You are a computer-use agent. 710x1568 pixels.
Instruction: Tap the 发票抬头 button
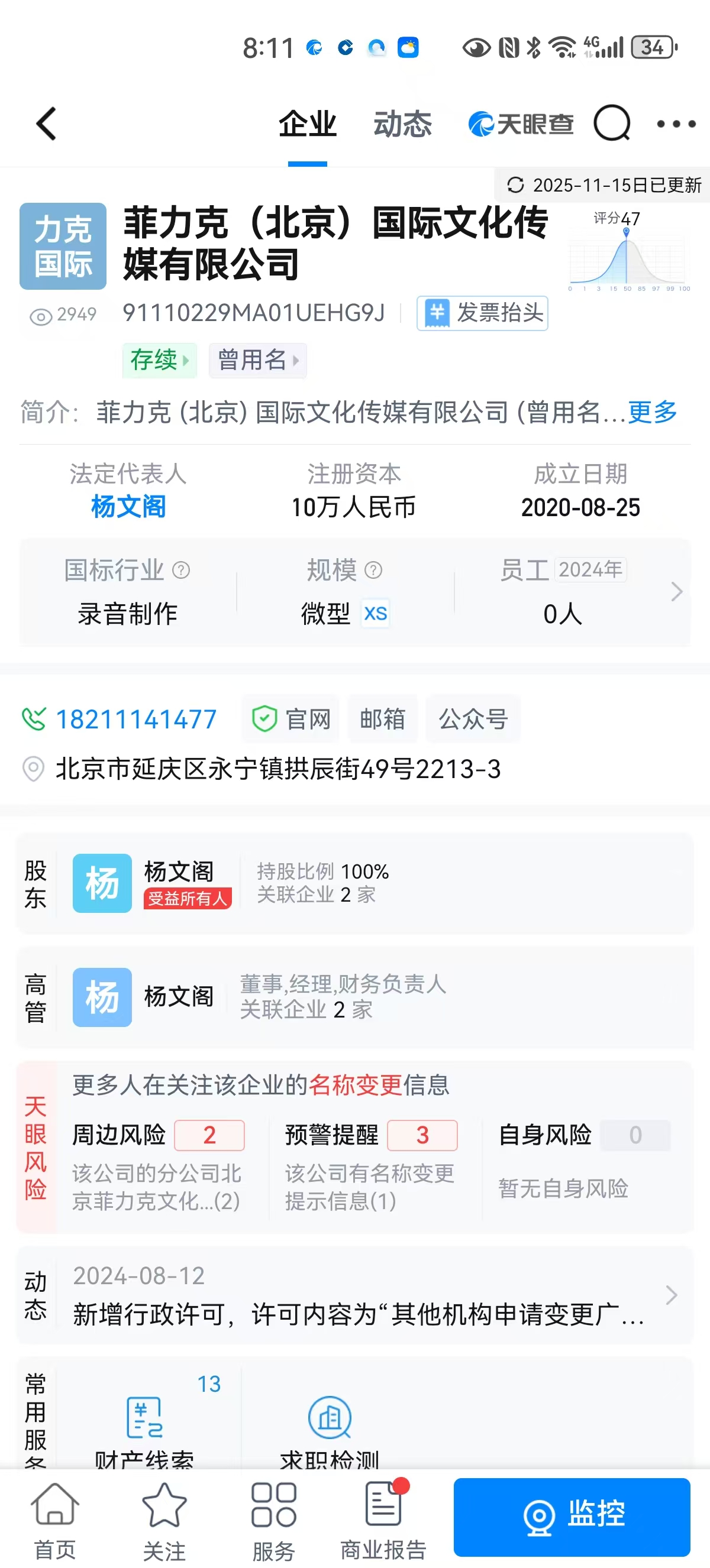(482, 313)
